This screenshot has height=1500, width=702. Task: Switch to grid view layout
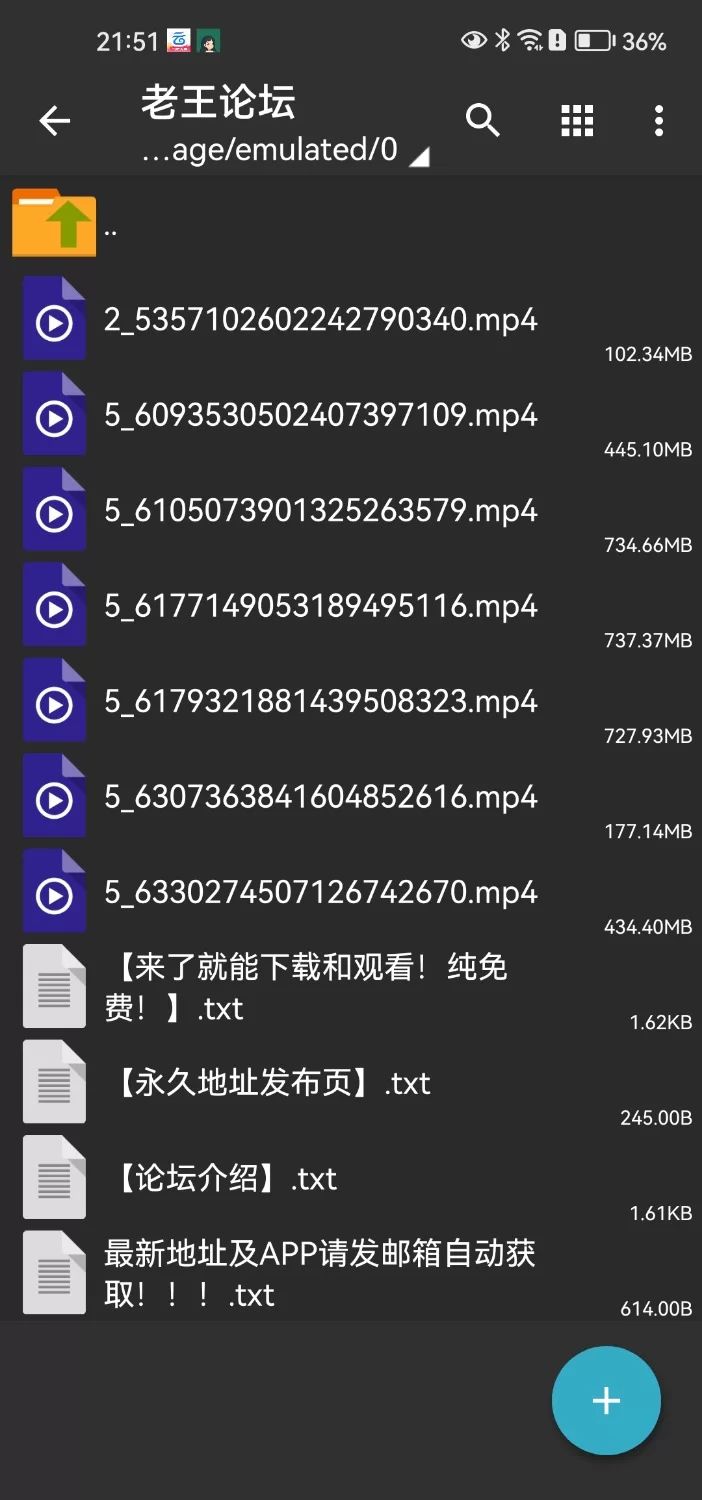click(x=577, y=121)
